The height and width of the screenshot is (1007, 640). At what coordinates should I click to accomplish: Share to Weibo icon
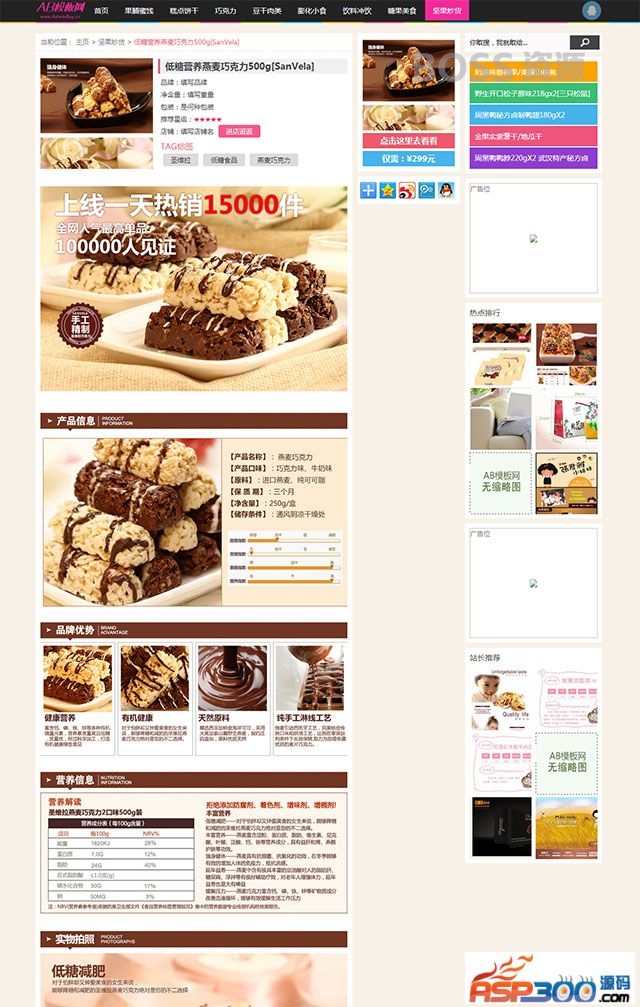point(407,190)
